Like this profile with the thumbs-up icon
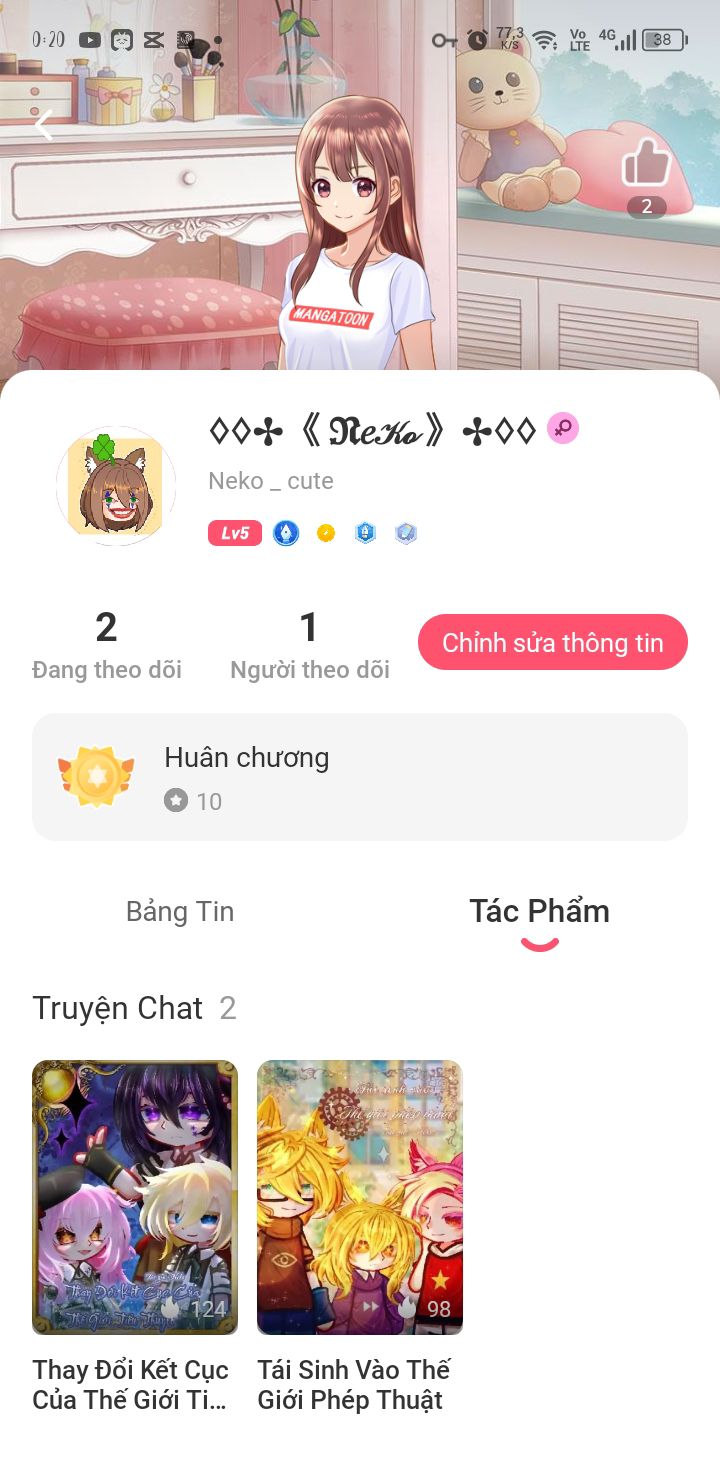This screenshot has height=1466, width=720. point(646,164)
